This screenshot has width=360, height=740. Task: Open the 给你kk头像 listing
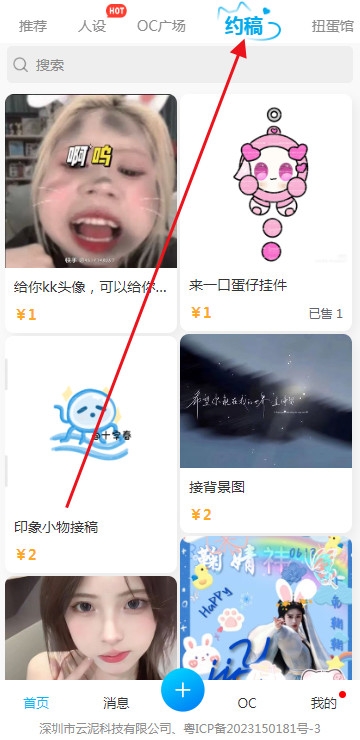coord(91,213)
